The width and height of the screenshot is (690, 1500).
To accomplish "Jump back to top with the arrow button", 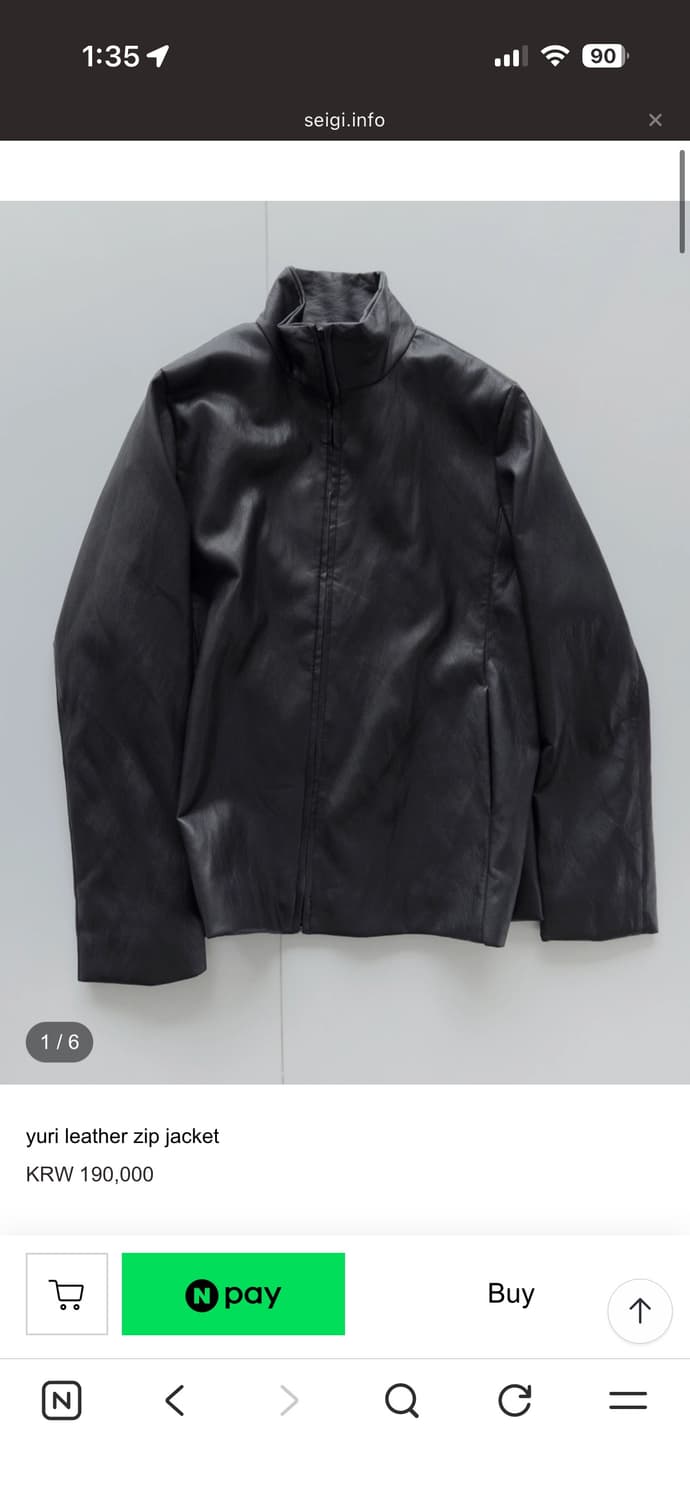I will pyautogui.click(x=640, y=1310).
